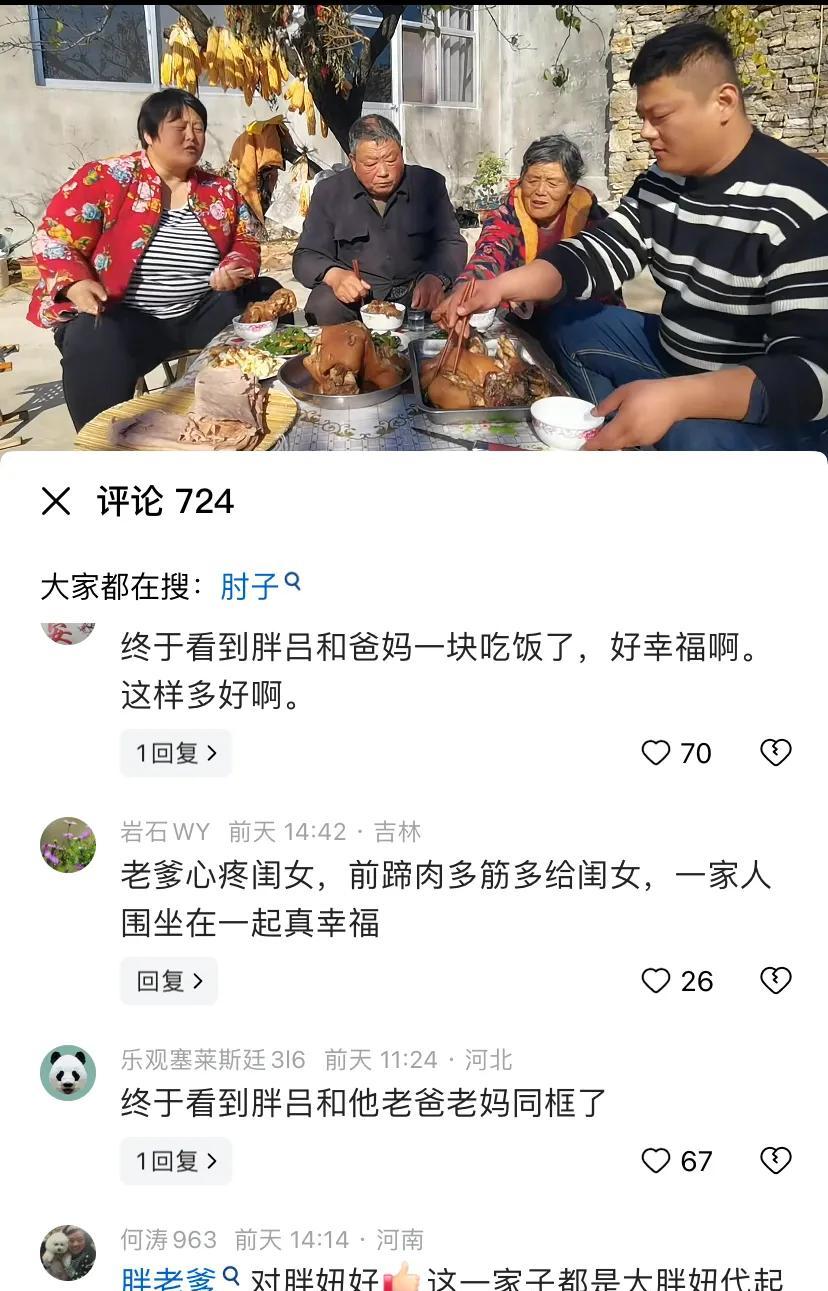Open replies via 回复 under 岩石WY's comment
The image size is (828, 1291).
(x=168, y=981)
